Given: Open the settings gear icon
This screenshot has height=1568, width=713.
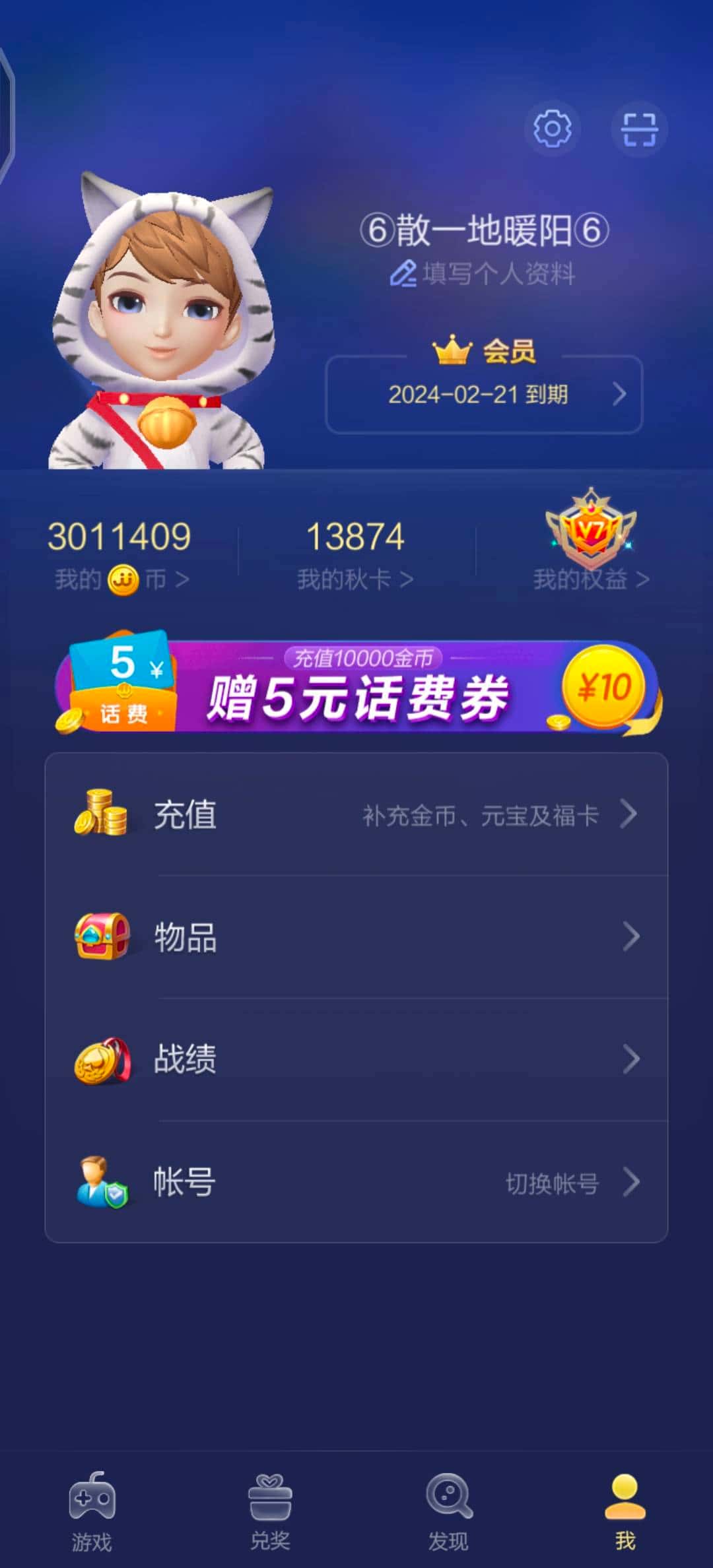Looking at the screenshot, I should point(553,129).
